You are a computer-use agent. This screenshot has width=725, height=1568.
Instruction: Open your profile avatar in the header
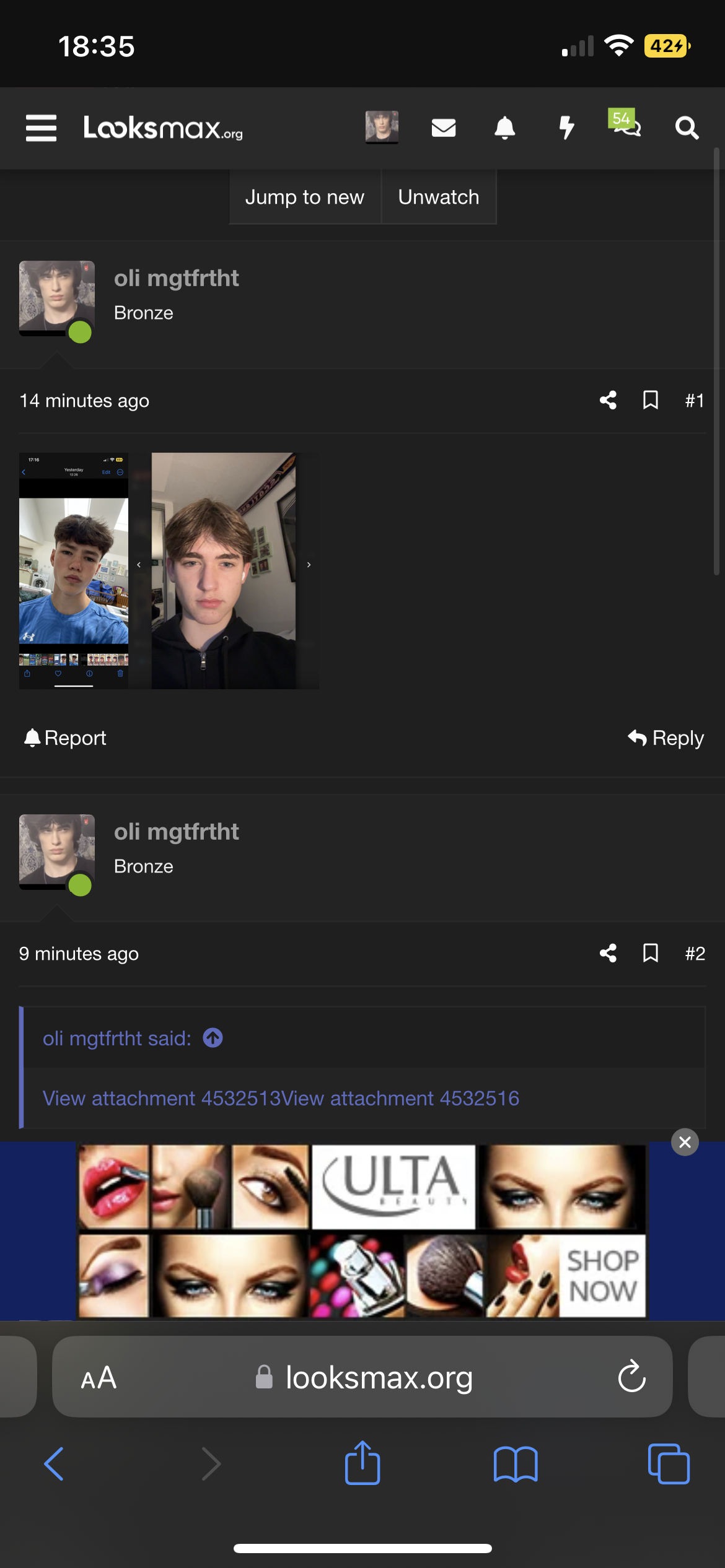[x=382, y=128]
